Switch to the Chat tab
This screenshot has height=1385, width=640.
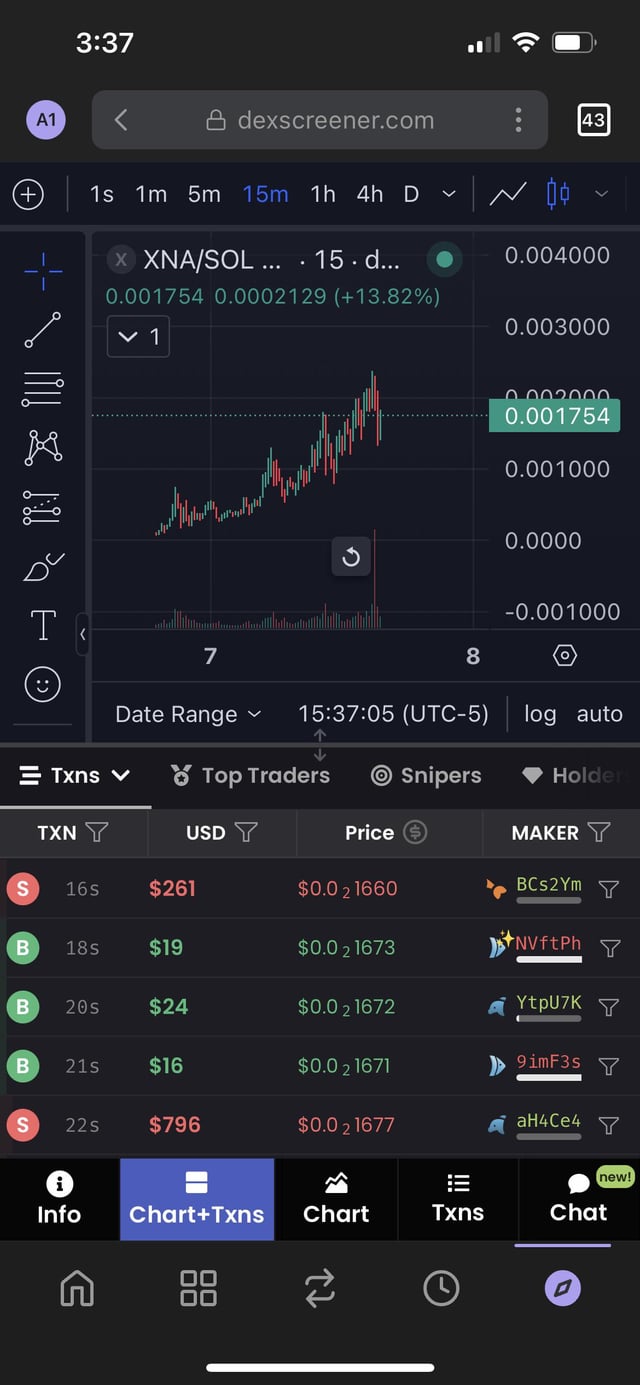[579, 1199]
